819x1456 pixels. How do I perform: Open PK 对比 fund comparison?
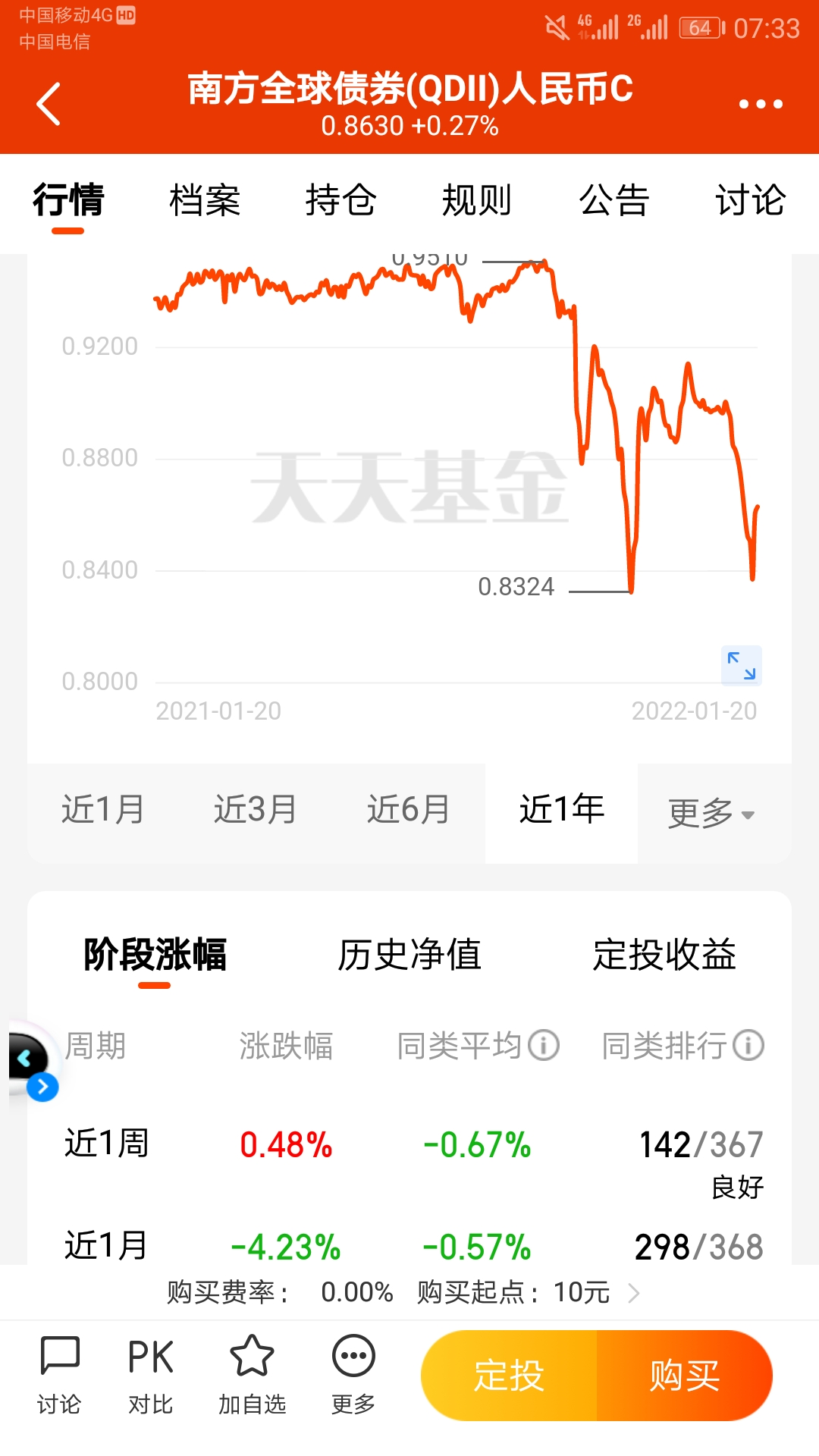tap(150, 1376)
